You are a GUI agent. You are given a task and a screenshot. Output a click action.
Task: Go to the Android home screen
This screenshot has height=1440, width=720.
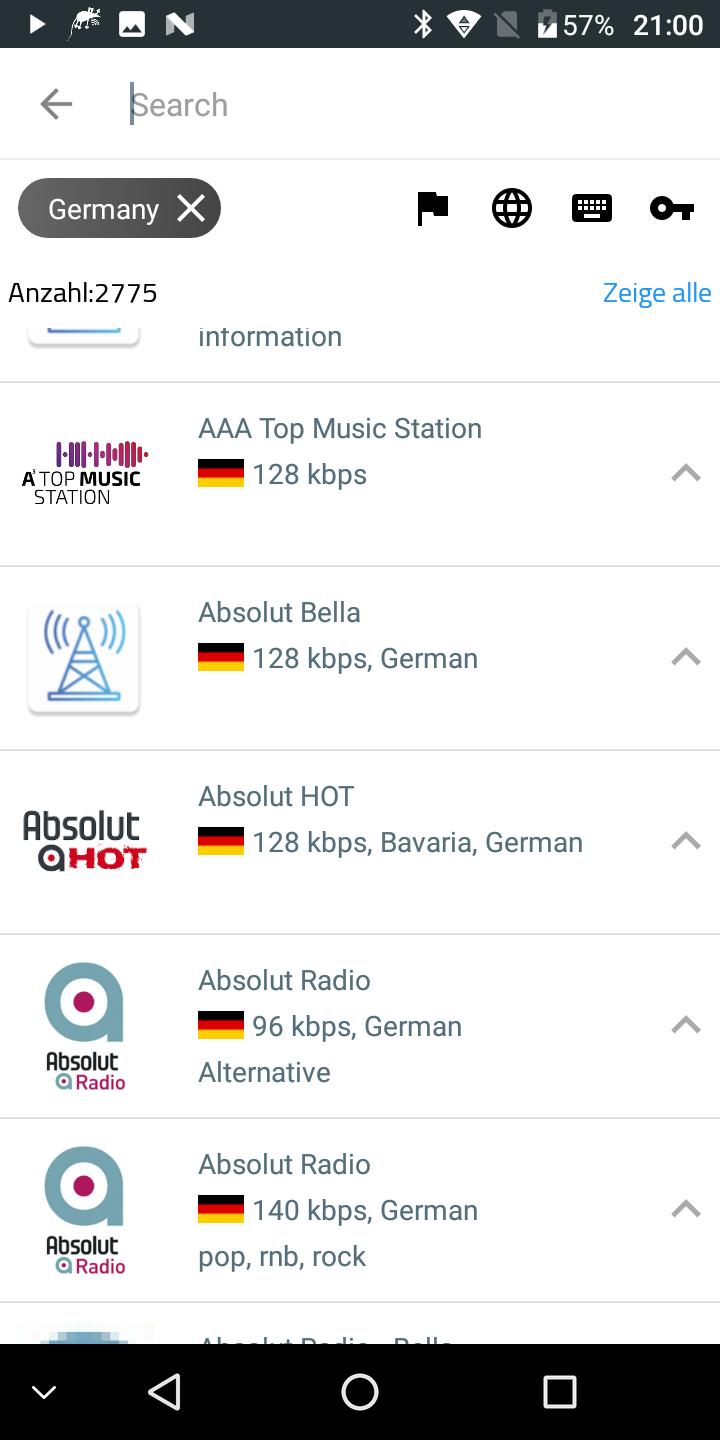click(360, 1391)
